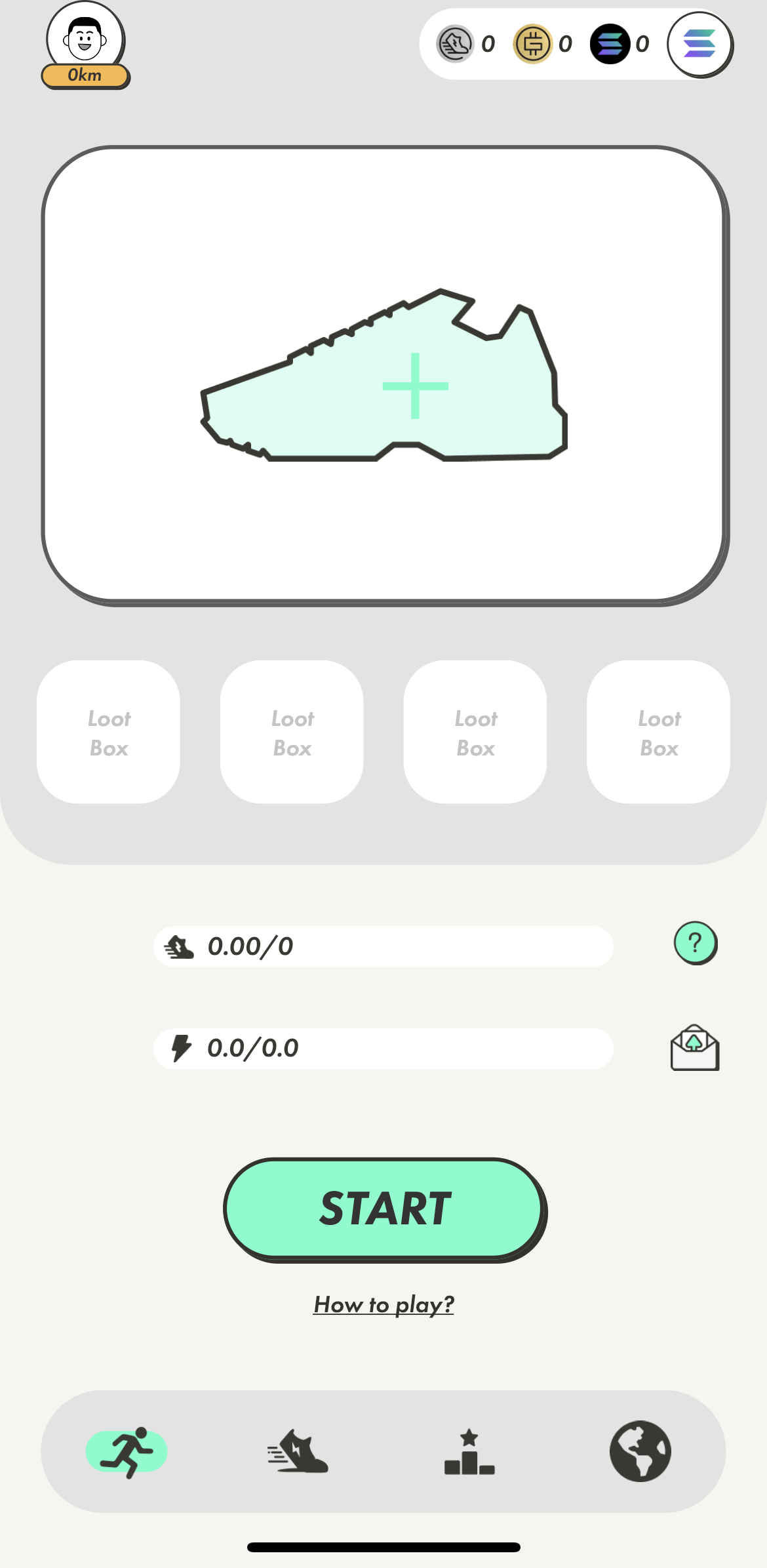The height and width of the screenshot is (1568, 767).
Task: Tap the START button
Action: coord(384,1208)
